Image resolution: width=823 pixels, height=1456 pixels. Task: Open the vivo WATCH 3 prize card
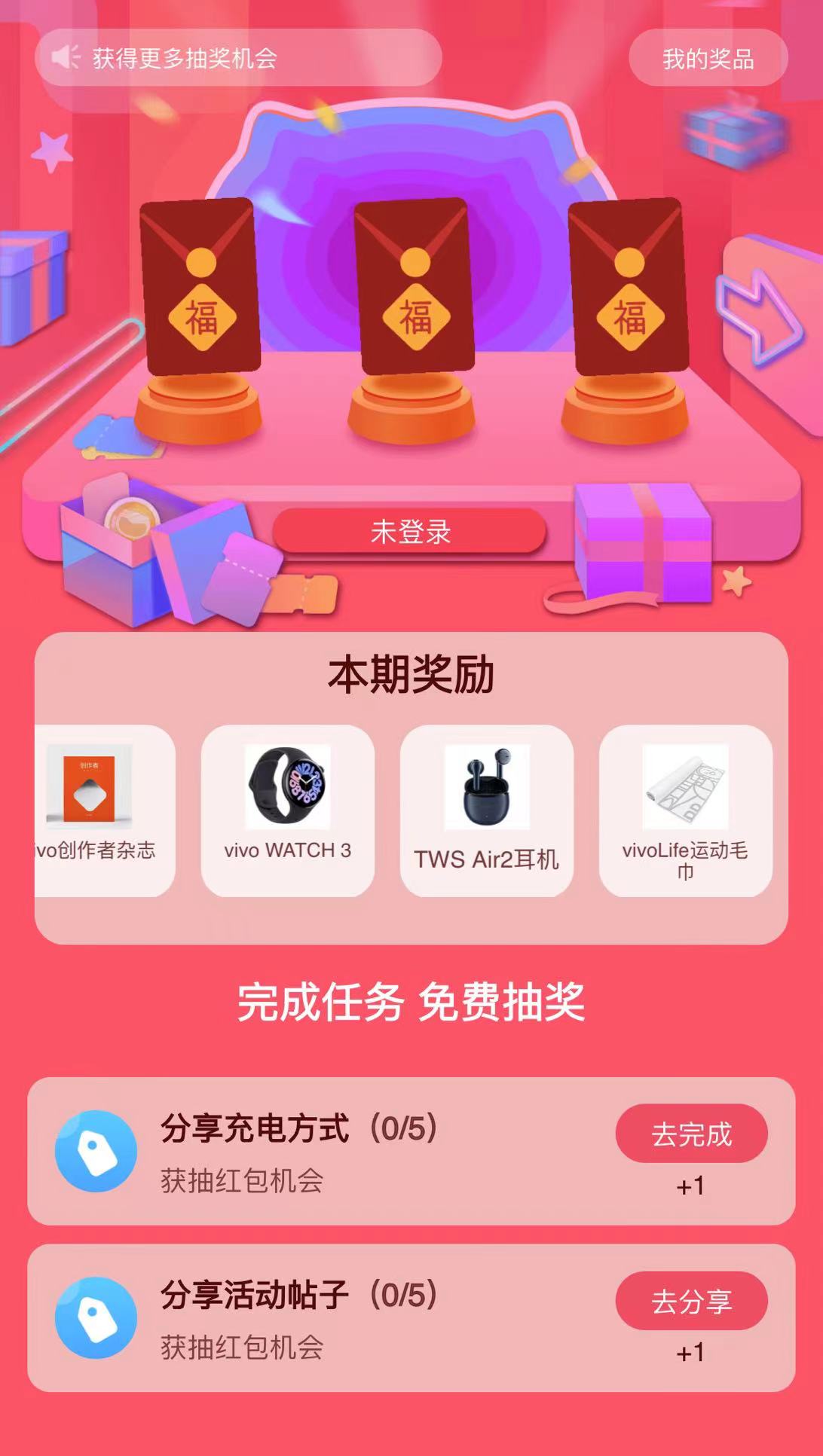coord(287,810)
